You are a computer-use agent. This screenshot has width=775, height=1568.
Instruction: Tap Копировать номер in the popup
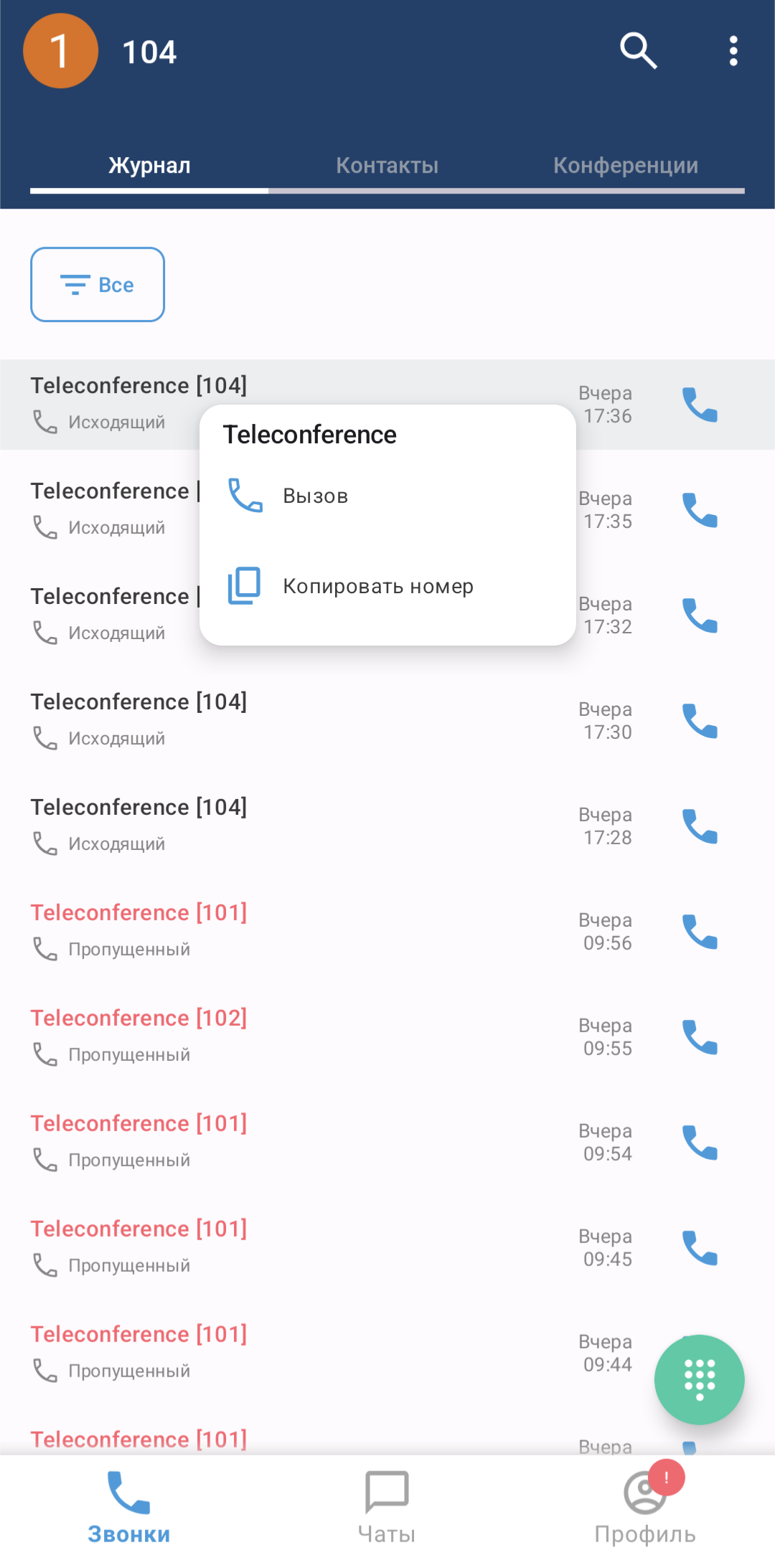[377, 586]
